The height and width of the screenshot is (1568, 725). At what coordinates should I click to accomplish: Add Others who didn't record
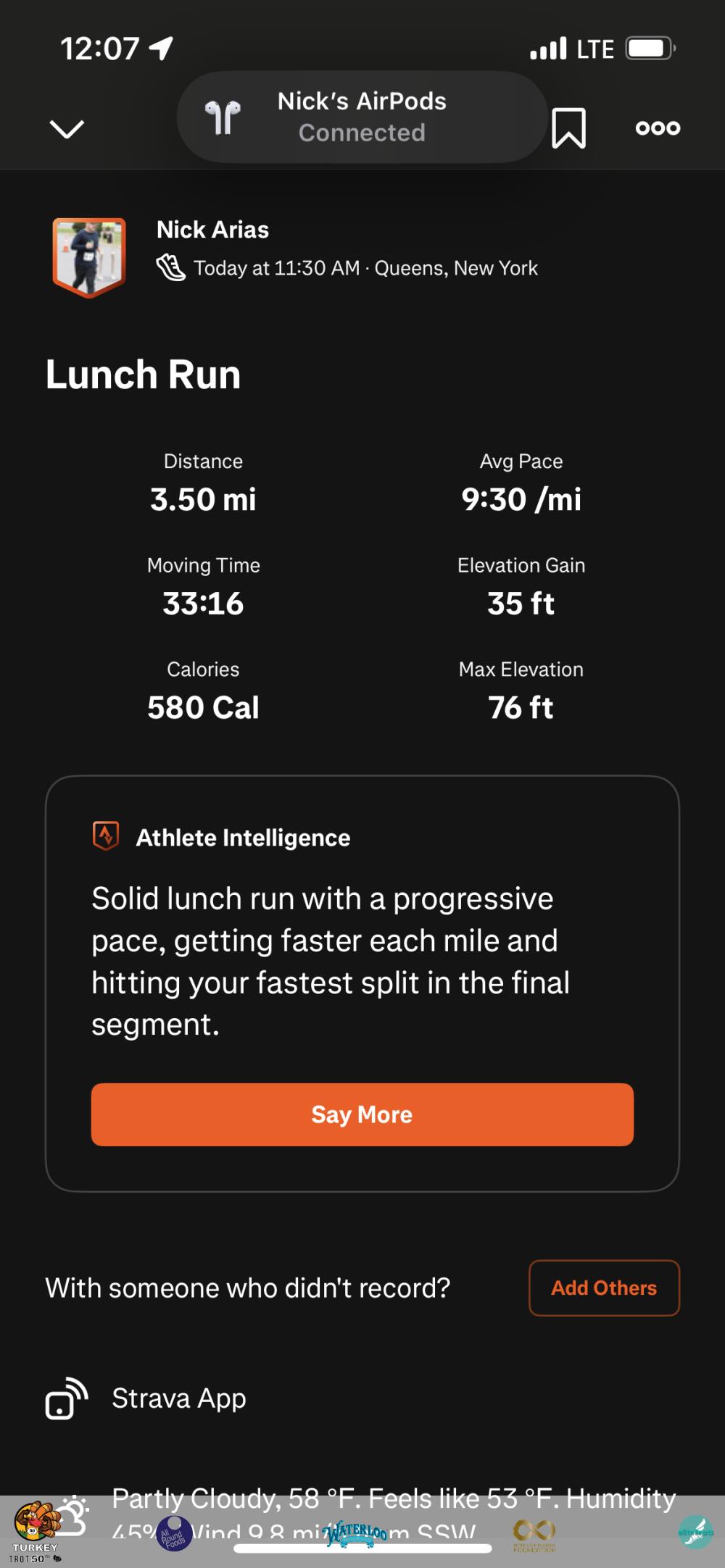(x=604, y=1288)
